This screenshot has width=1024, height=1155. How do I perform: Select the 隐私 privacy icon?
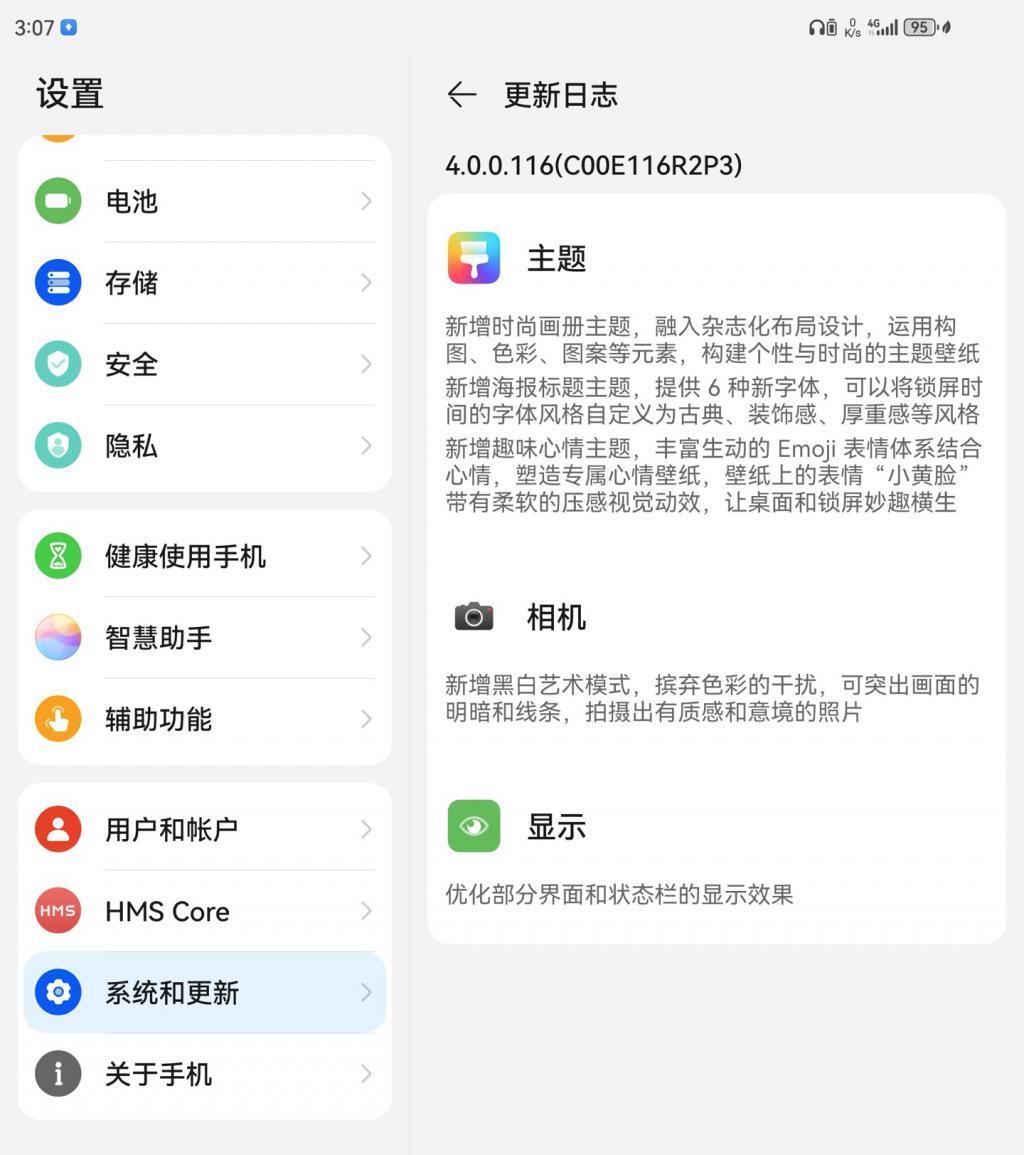[x=58, y=446]
